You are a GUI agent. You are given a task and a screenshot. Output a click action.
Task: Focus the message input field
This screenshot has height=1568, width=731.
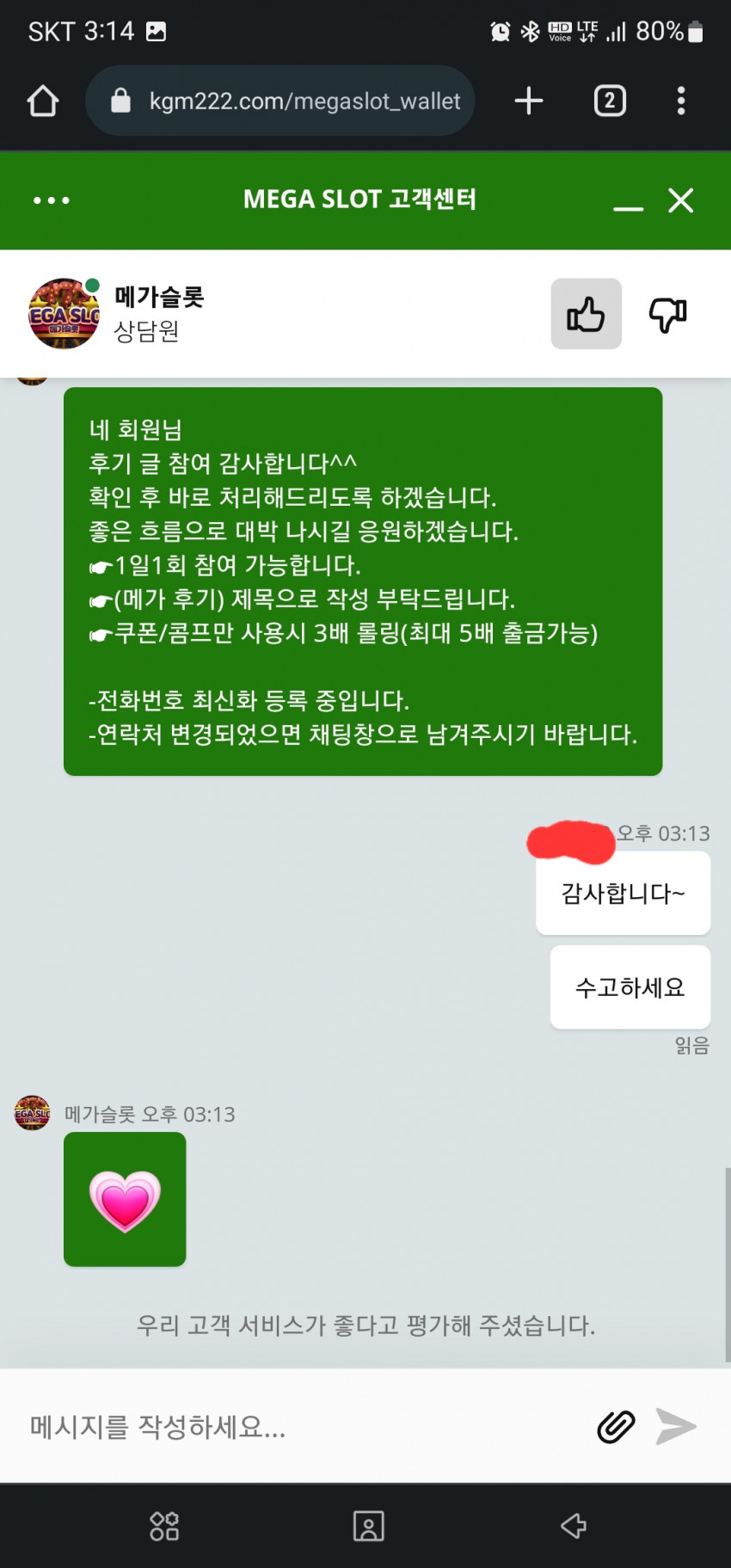click(301, 1426)
